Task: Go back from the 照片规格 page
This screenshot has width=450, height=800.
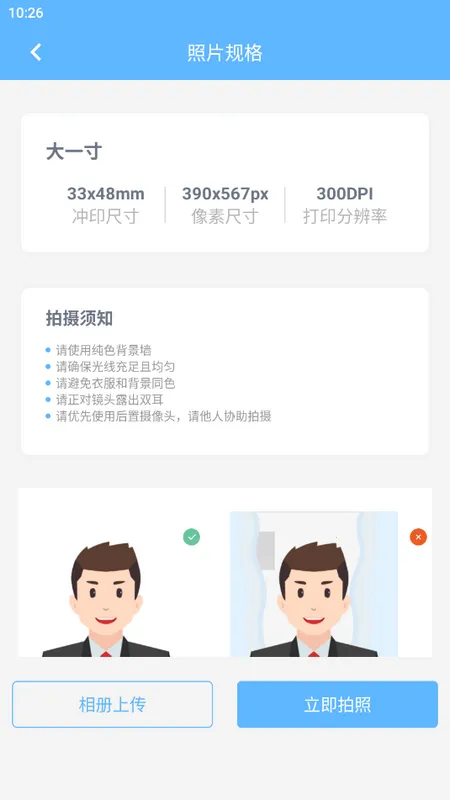Action: [35, 53]
